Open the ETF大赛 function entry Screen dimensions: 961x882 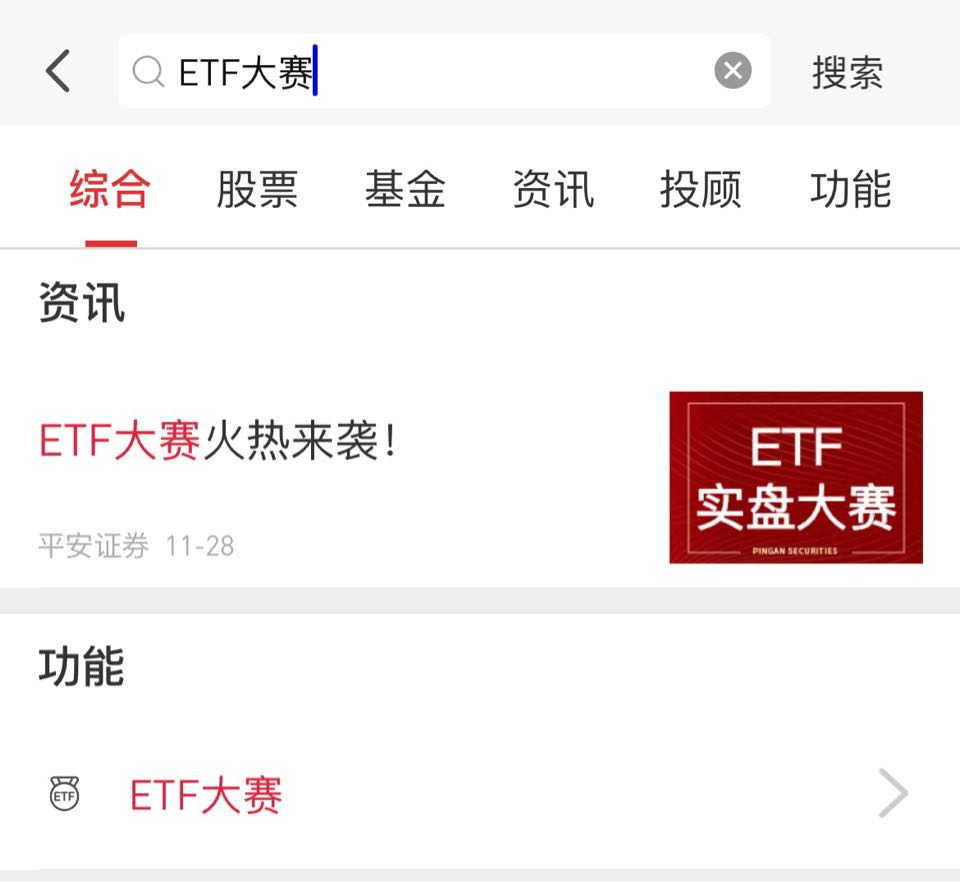point(207,796)
